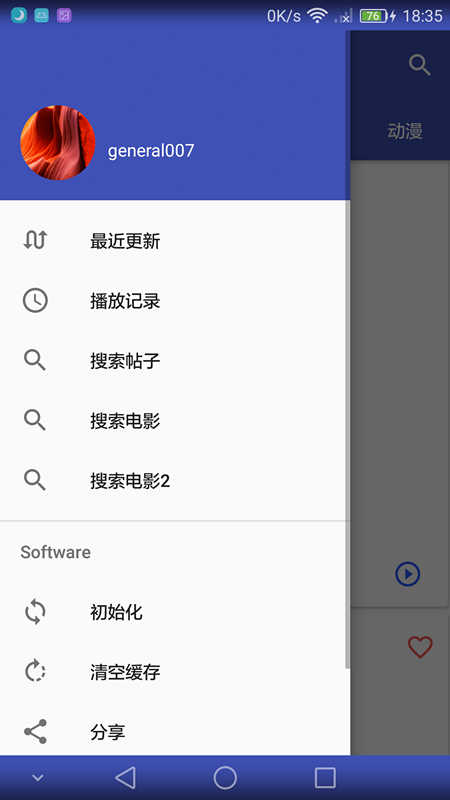Tap 初始化 under Software
The width and height of the screenshot is (450, 800).
tap(175, 612)
